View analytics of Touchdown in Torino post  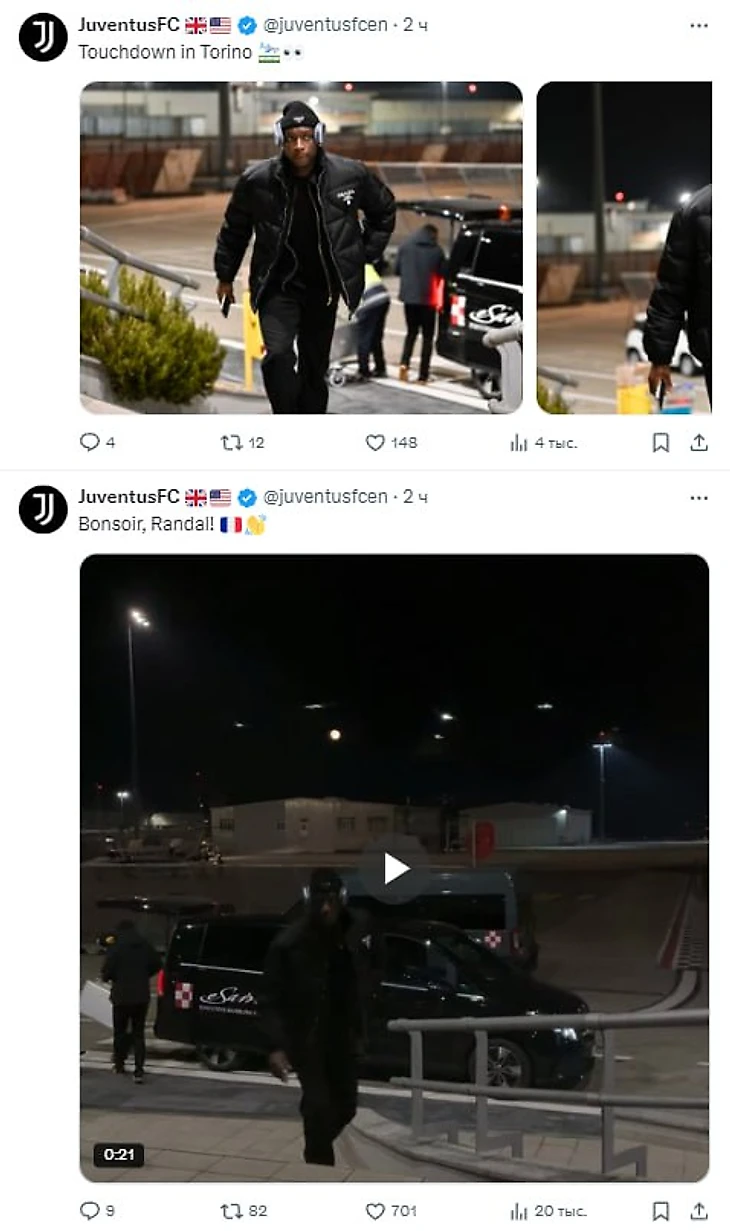pyautogui.click(x=519, y=443)
